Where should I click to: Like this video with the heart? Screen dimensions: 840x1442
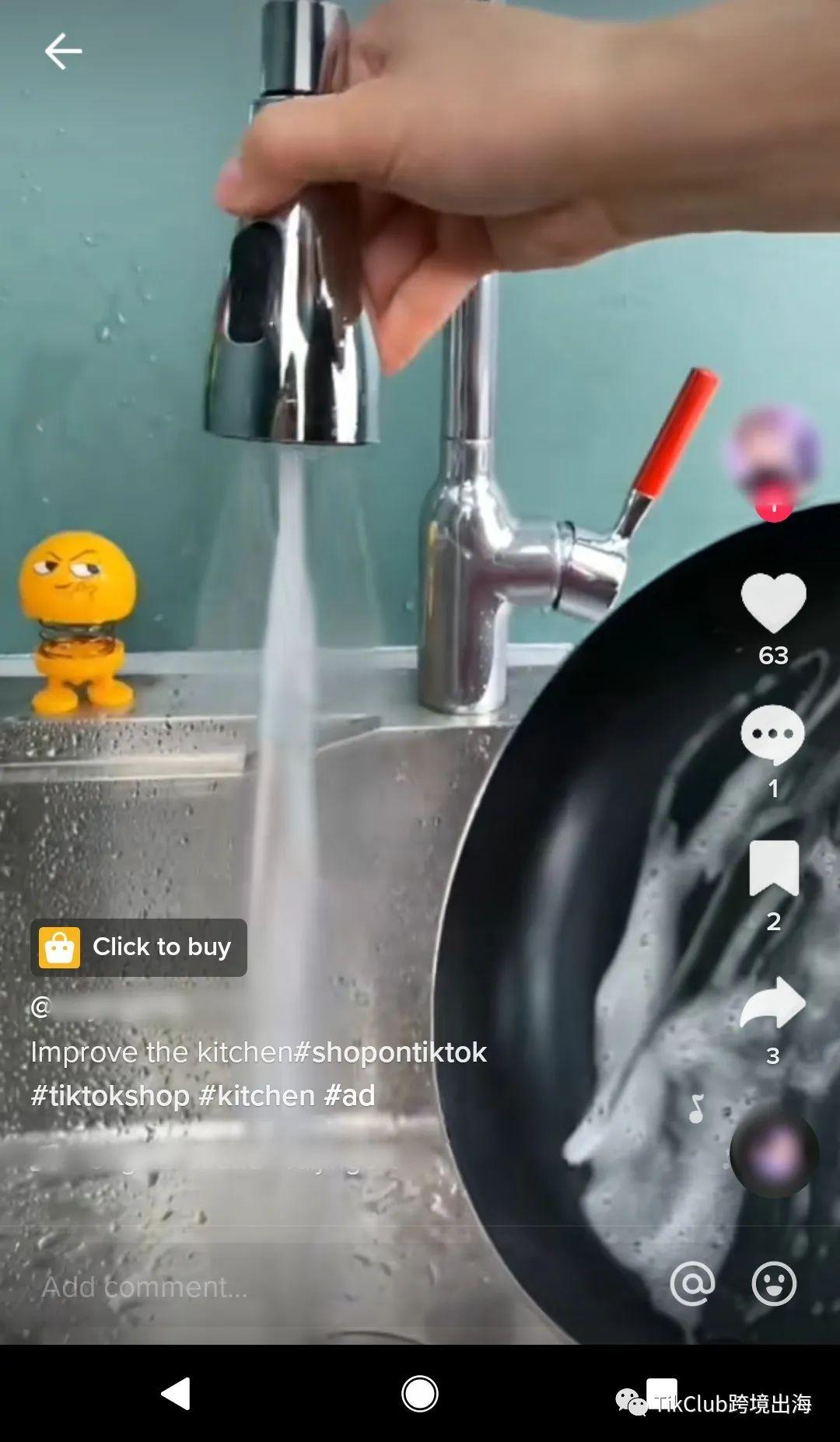772,601
